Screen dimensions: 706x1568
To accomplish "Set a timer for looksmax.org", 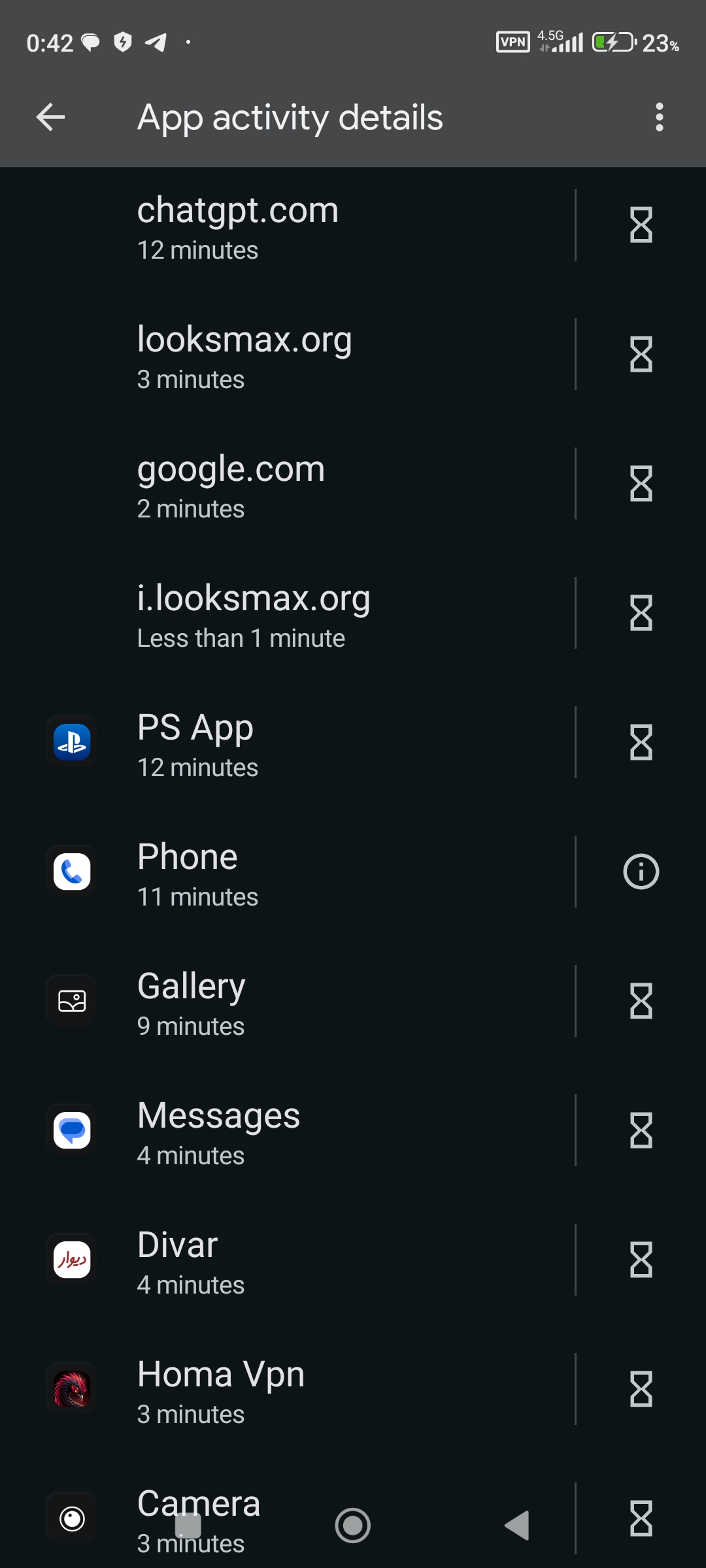I will click(641, 354).
